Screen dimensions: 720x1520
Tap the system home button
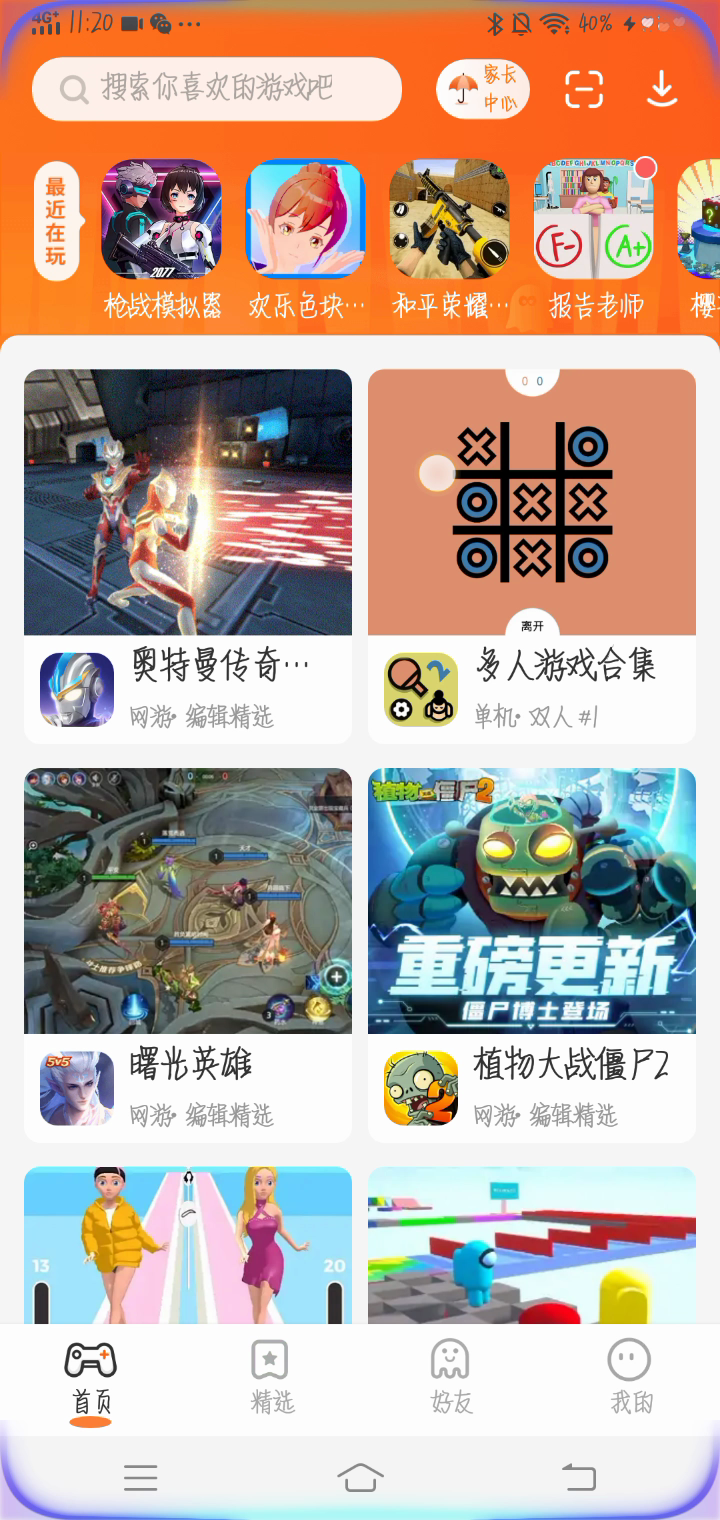pos(360,1476)
